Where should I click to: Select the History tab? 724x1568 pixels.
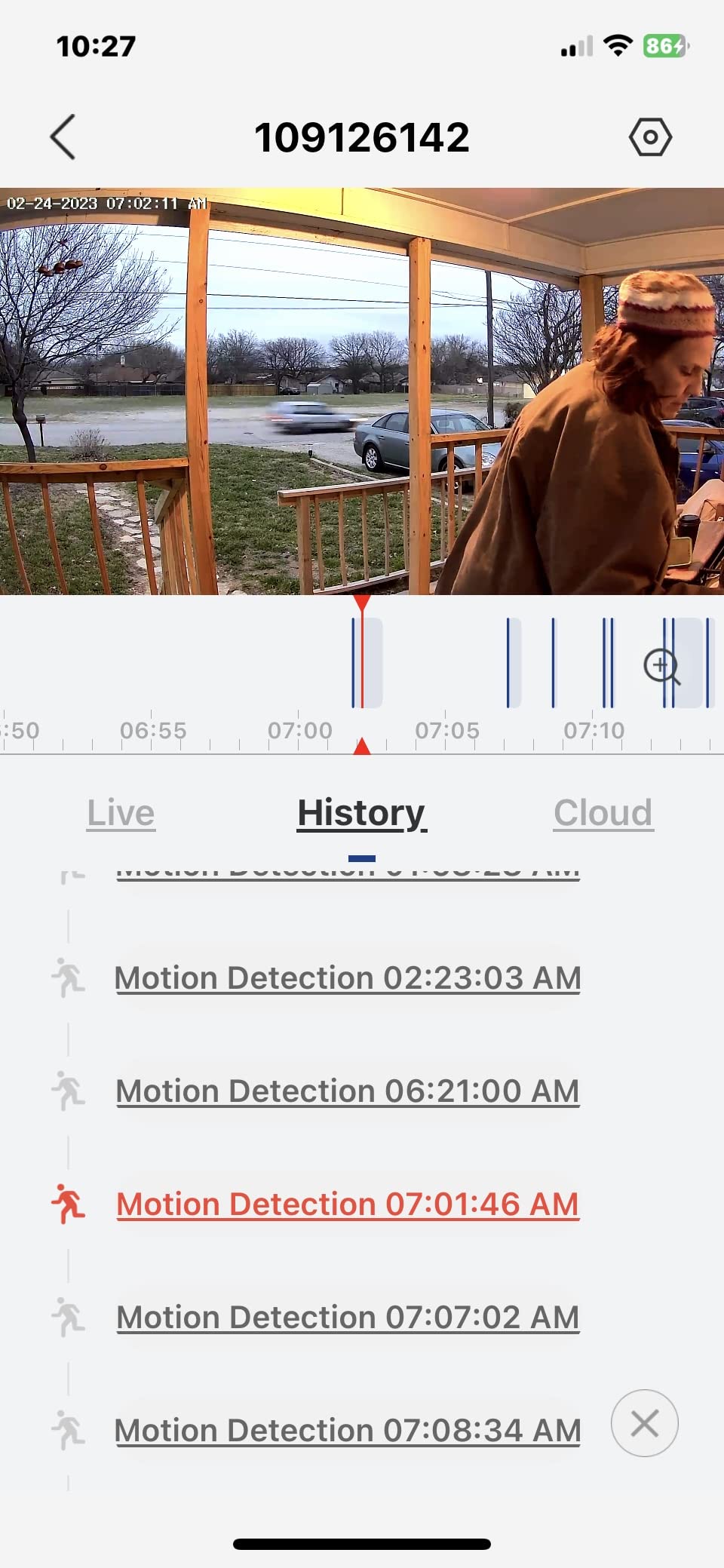[361, 813]
